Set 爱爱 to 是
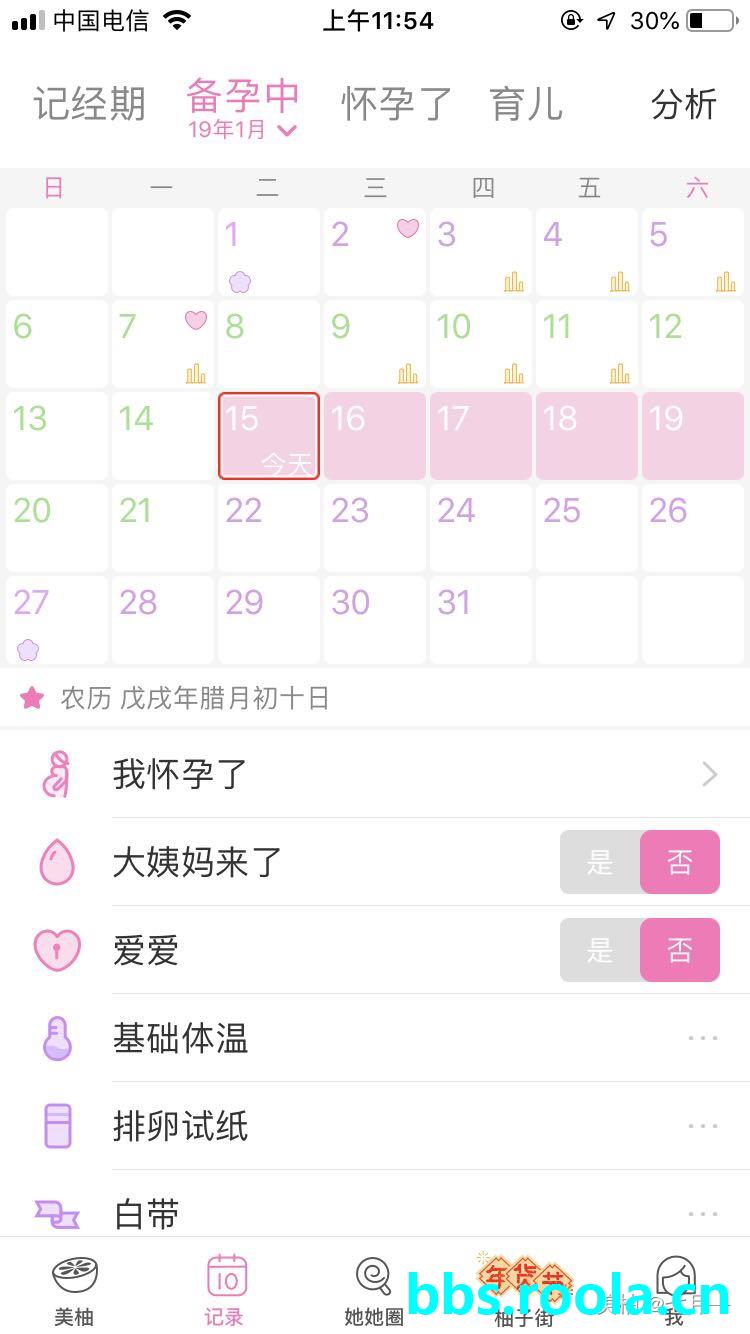Viewport: 750px width, 1334px height. [x=600, y=950]
